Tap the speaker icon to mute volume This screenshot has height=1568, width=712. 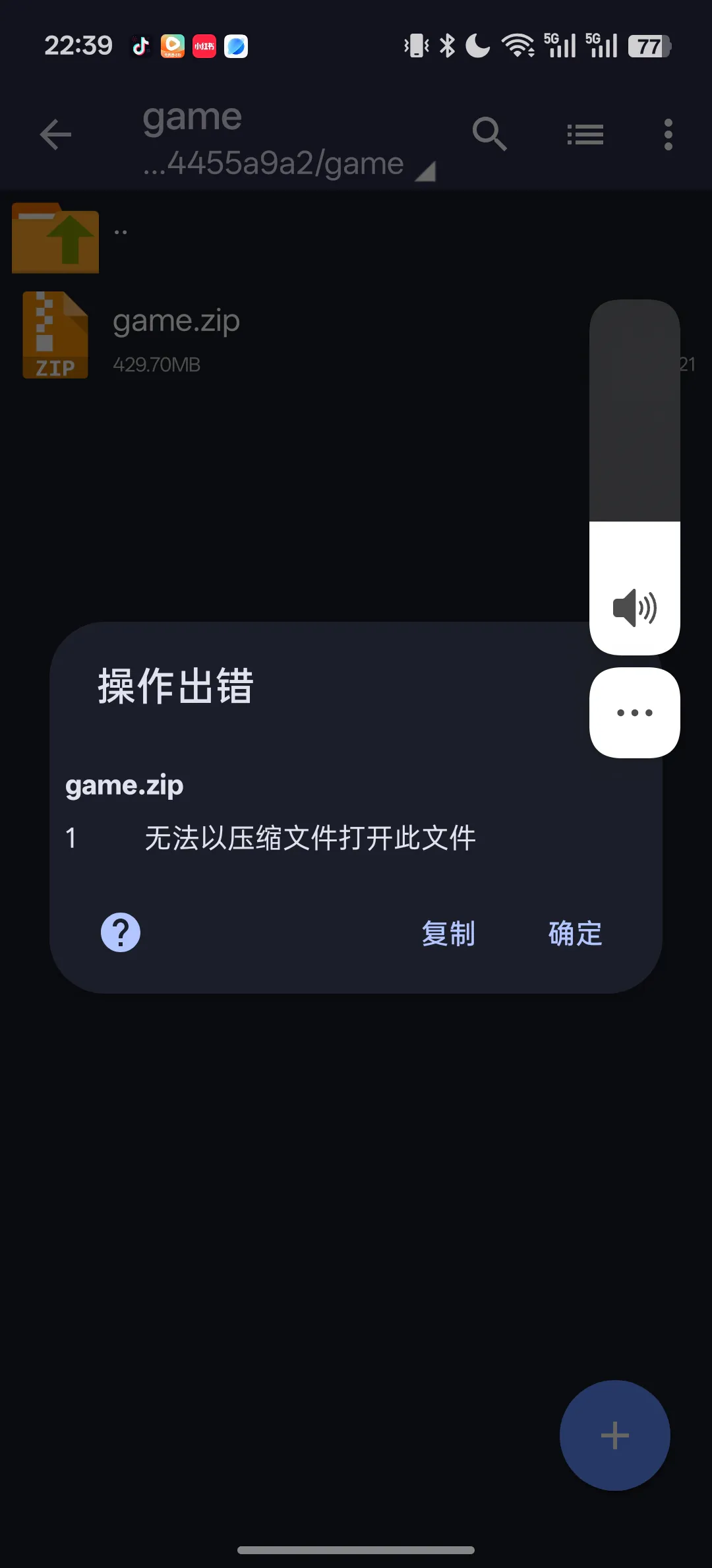pos(635,607)
